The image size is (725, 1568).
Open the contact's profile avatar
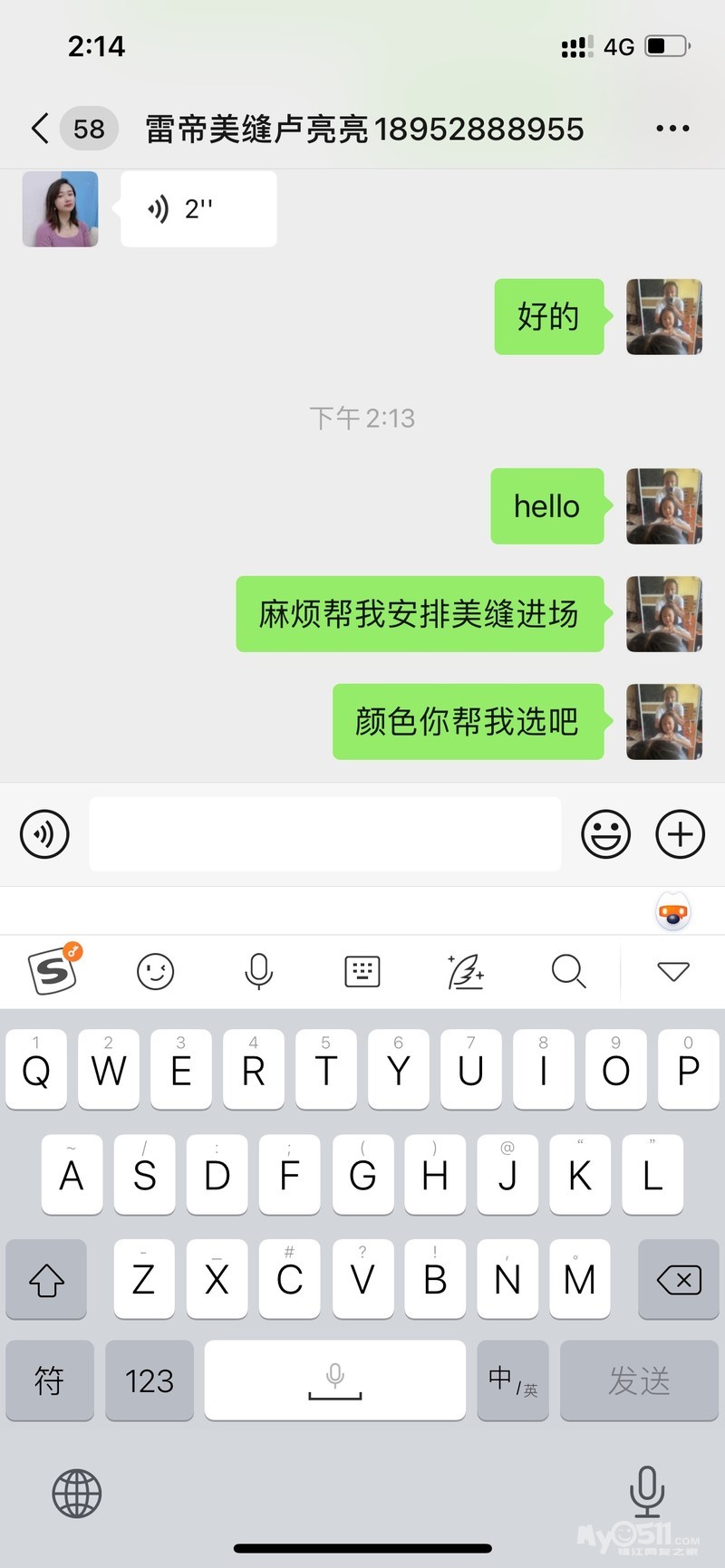[x=60, y=209]
